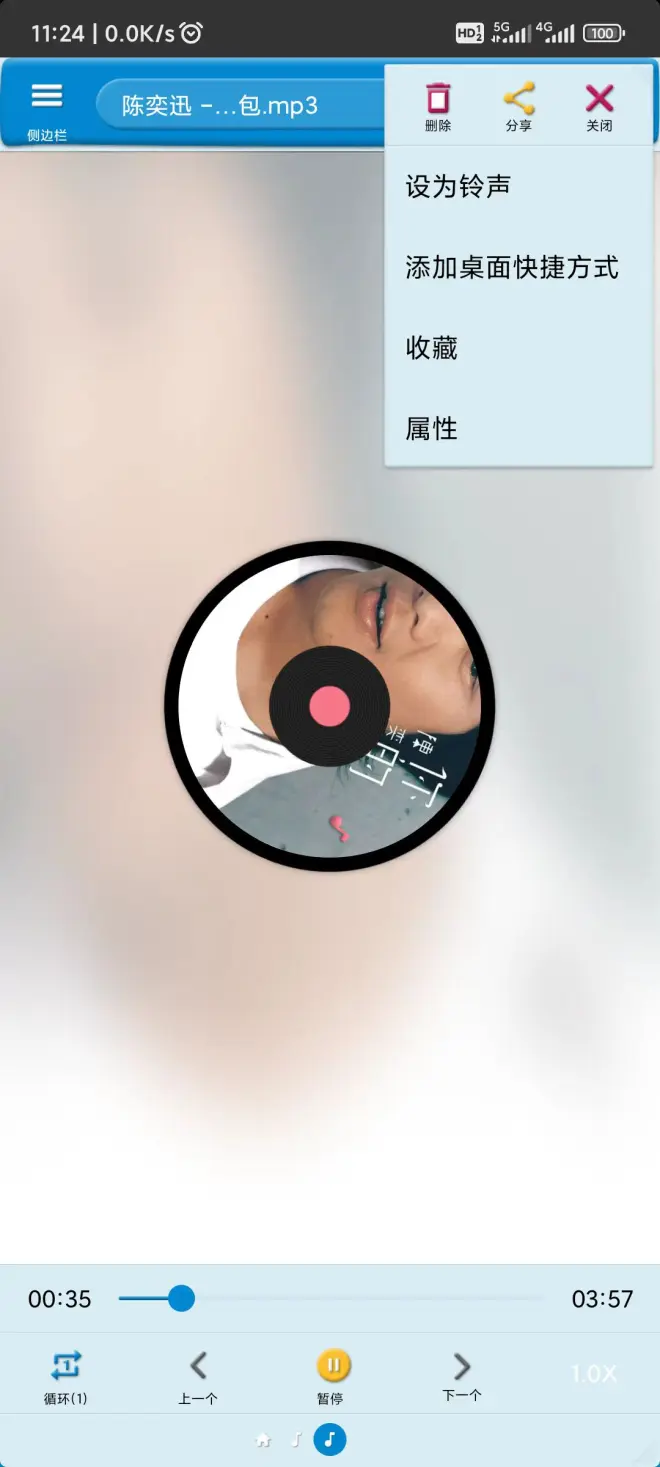This screenshot has height=1467, width=660.
Task: Open 属性 file properties
Action: point(431,429)
